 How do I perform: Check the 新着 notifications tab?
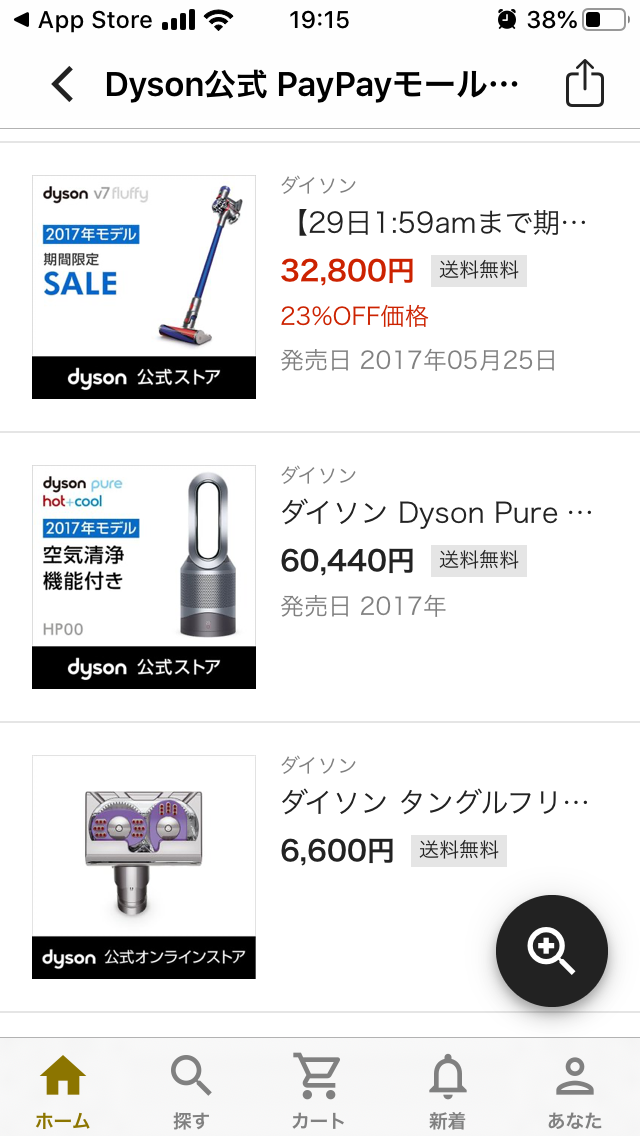(x=447, y=1092)
